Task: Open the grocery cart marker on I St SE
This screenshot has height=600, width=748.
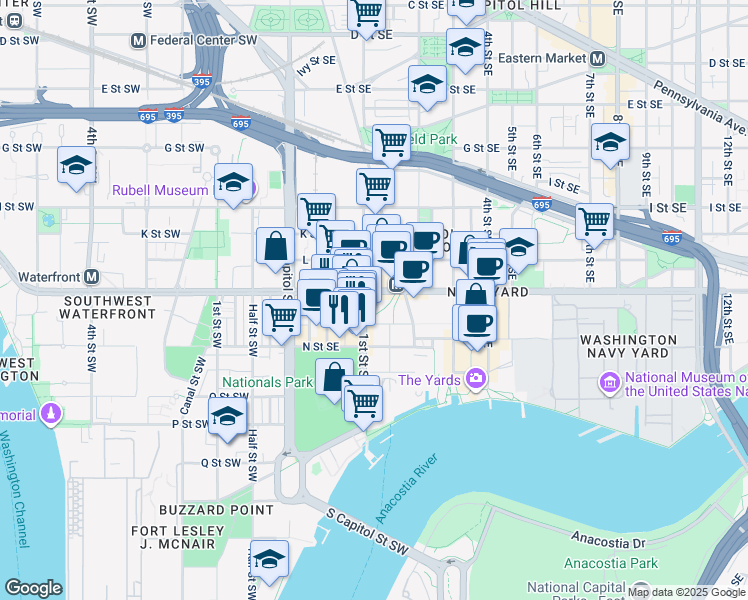Action: pyautogui.click(x=595, y=219)
